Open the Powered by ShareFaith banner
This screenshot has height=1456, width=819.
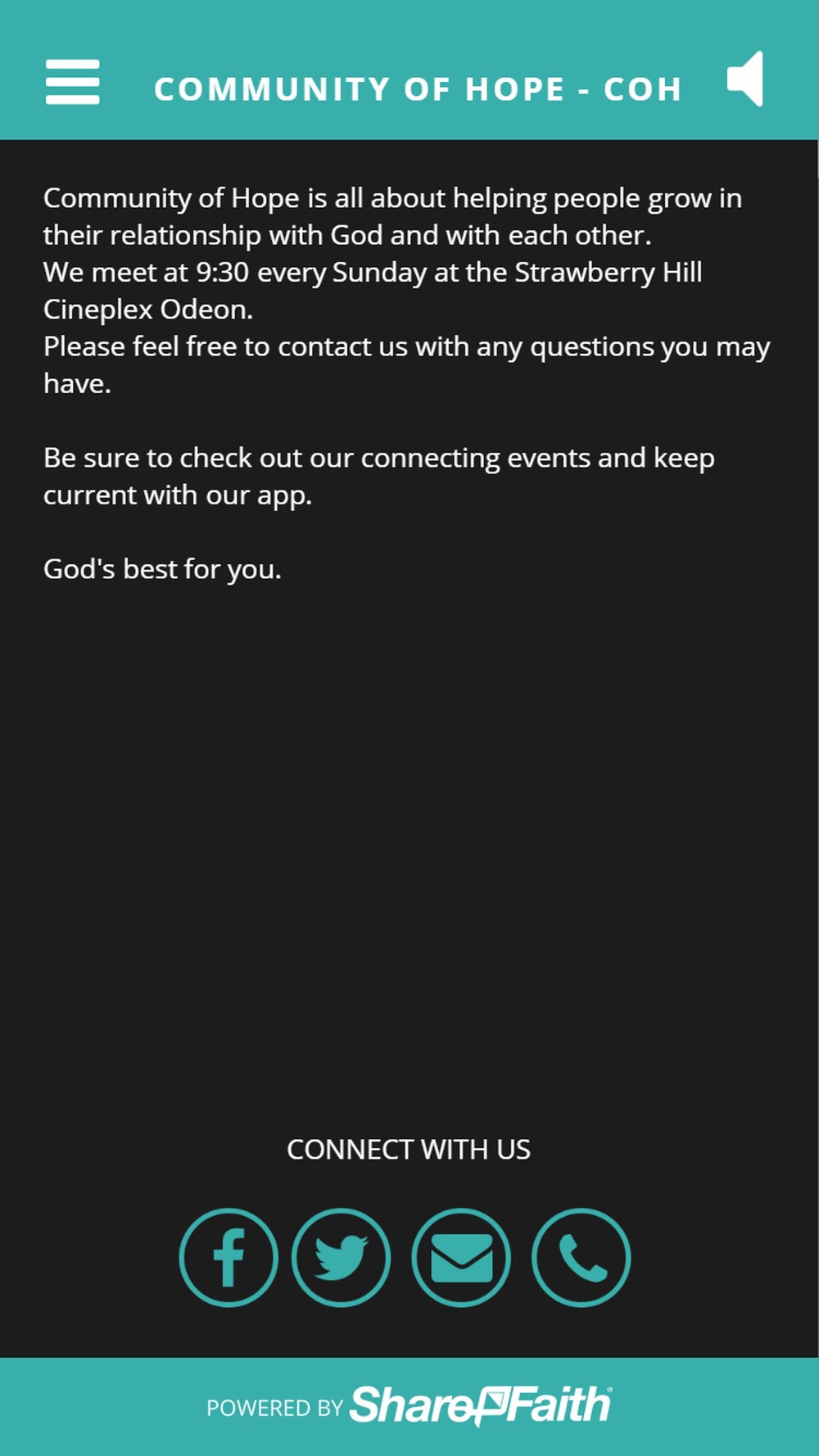(x=409, y=1406)
